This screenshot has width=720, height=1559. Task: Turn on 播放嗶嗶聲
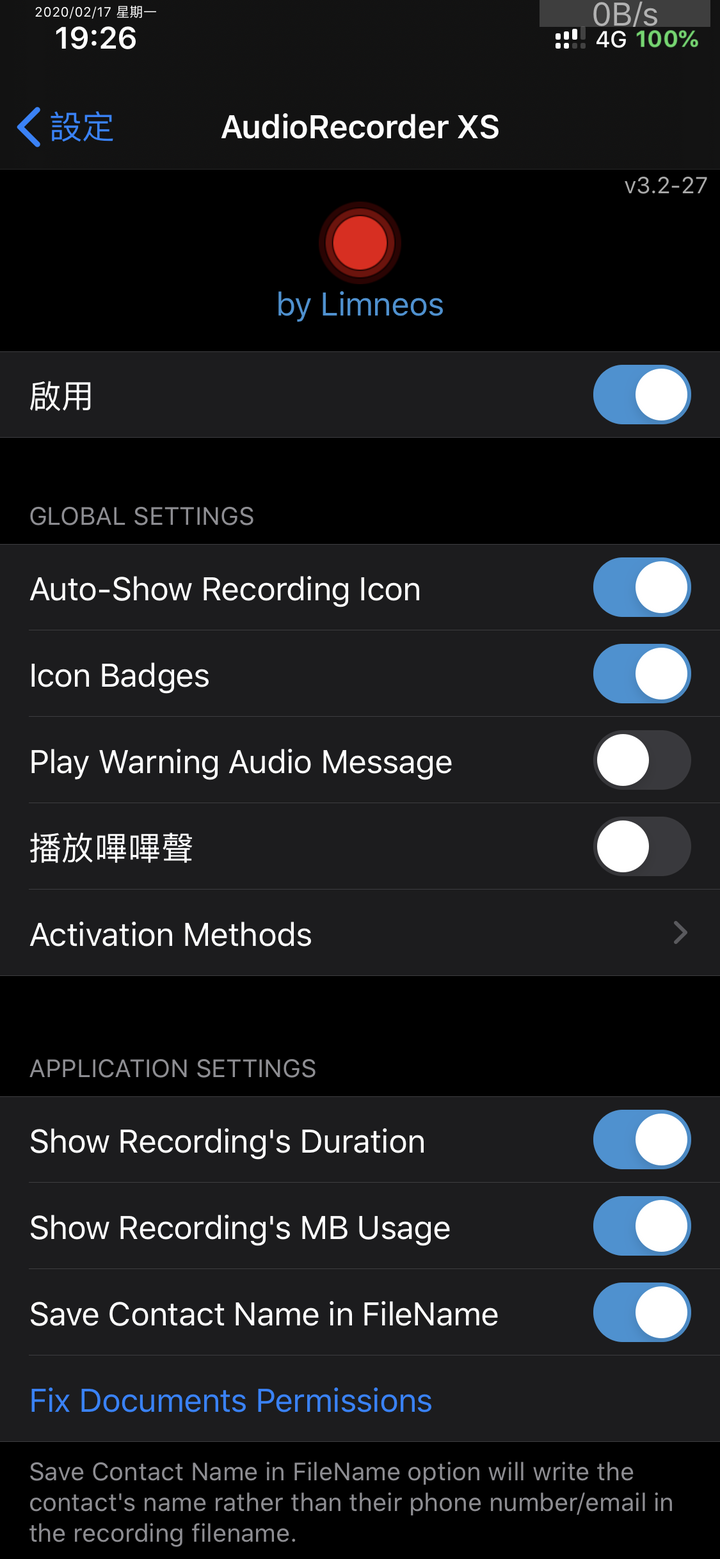click(642, 847)
